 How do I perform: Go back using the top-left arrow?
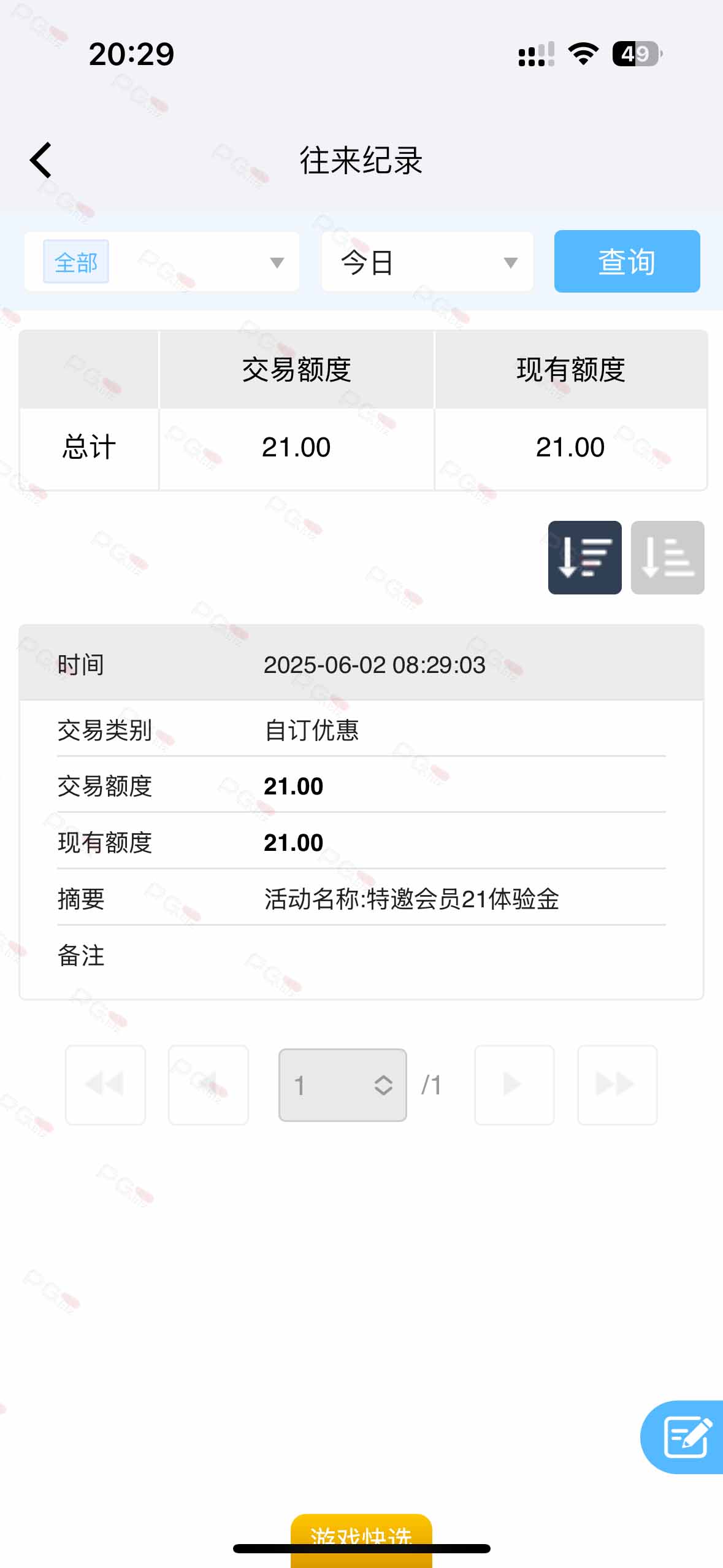click(x=41, y=160)
